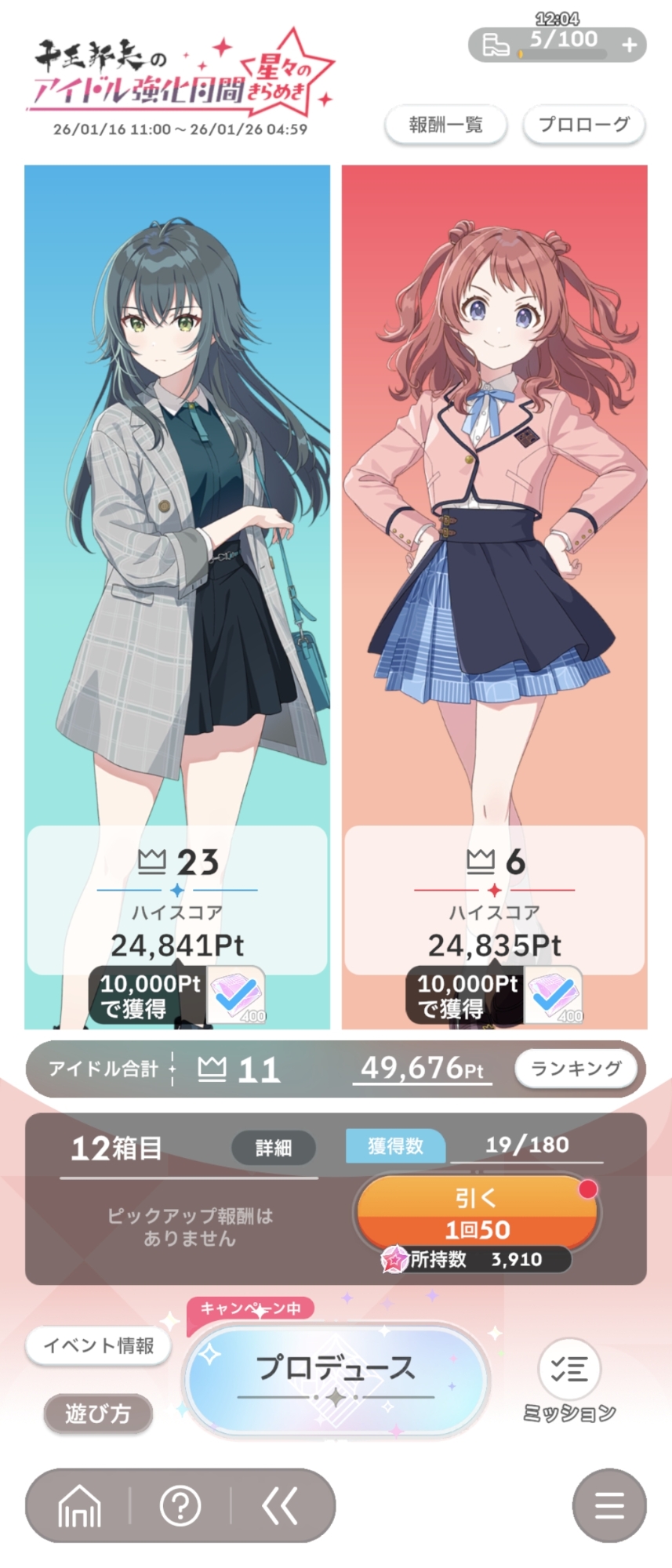Select the red-haired idol card with 24,835Pt
672x1568 pixels.
click(494, 549)
